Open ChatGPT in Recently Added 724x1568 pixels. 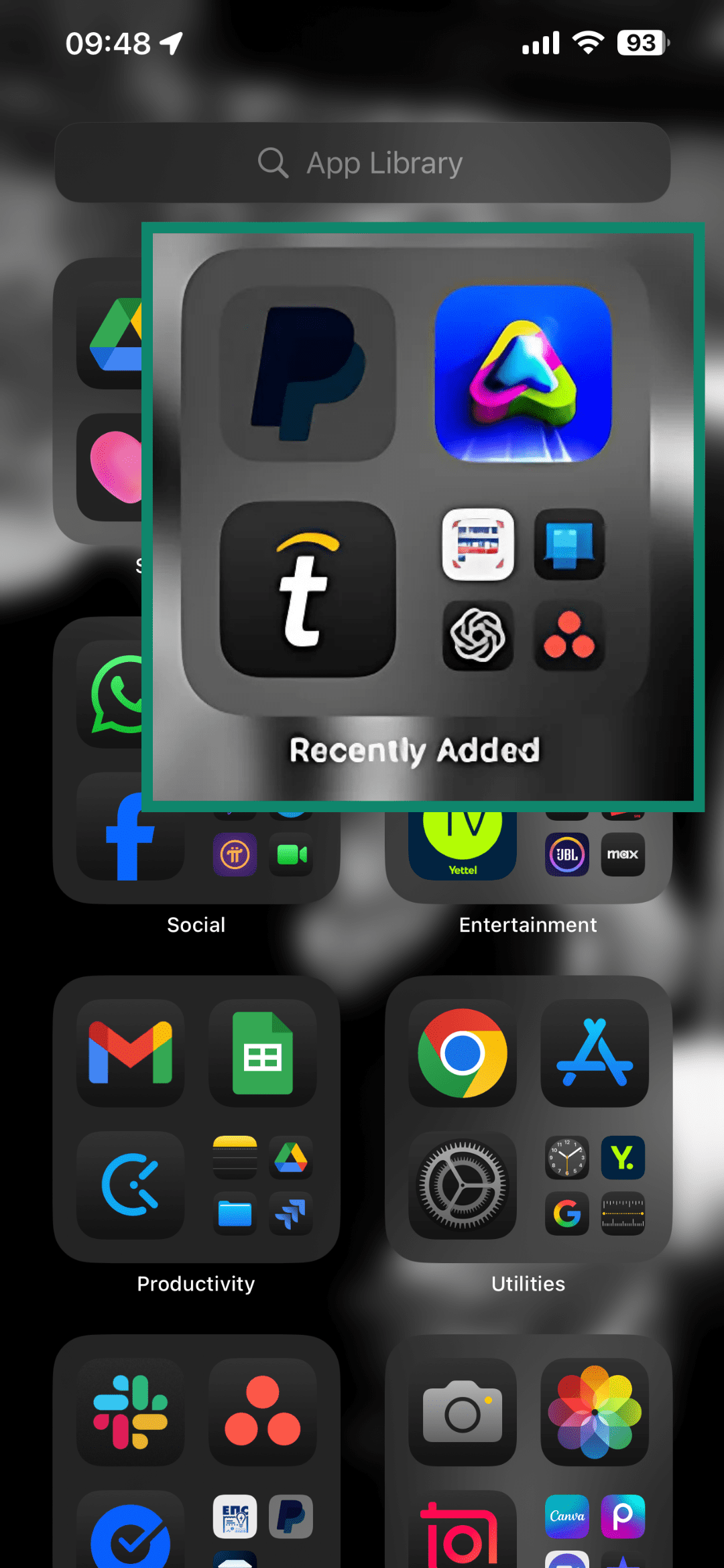[477, 637]
